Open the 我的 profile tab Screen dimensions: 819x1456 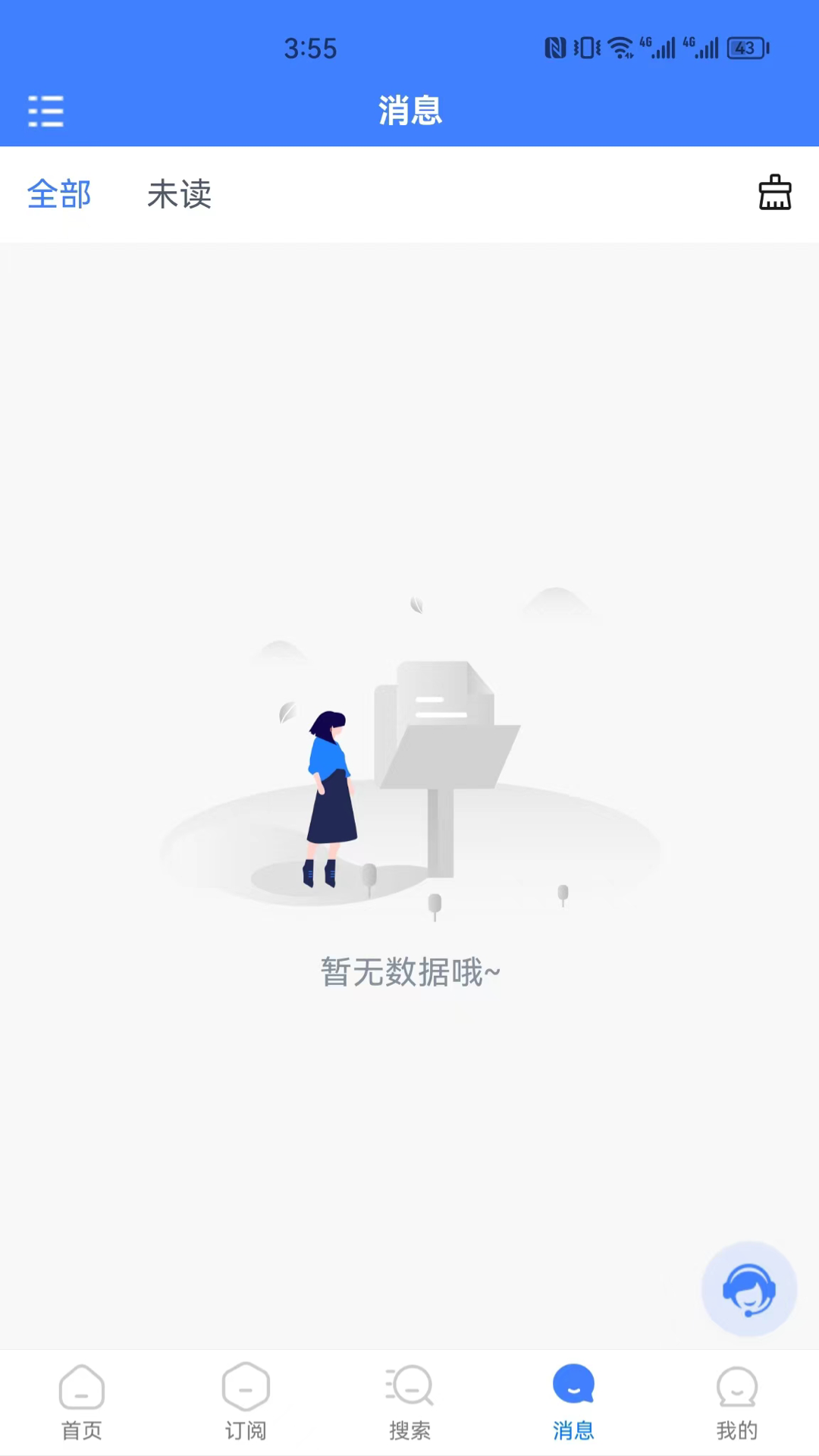click(736, 1402)
